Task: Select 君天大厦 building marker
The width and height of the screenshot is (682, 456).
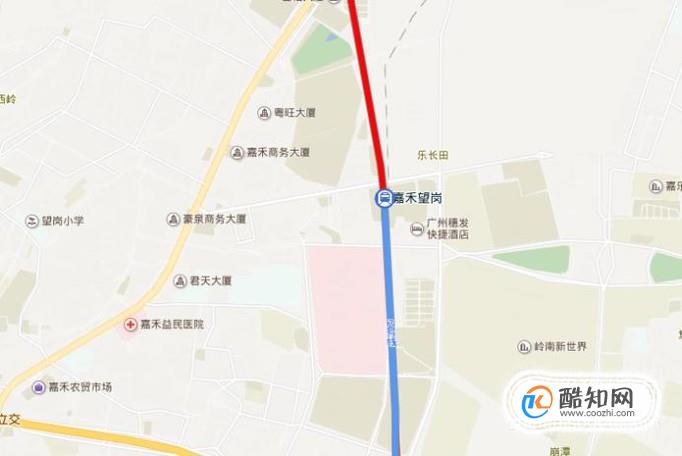Action: 180,281
